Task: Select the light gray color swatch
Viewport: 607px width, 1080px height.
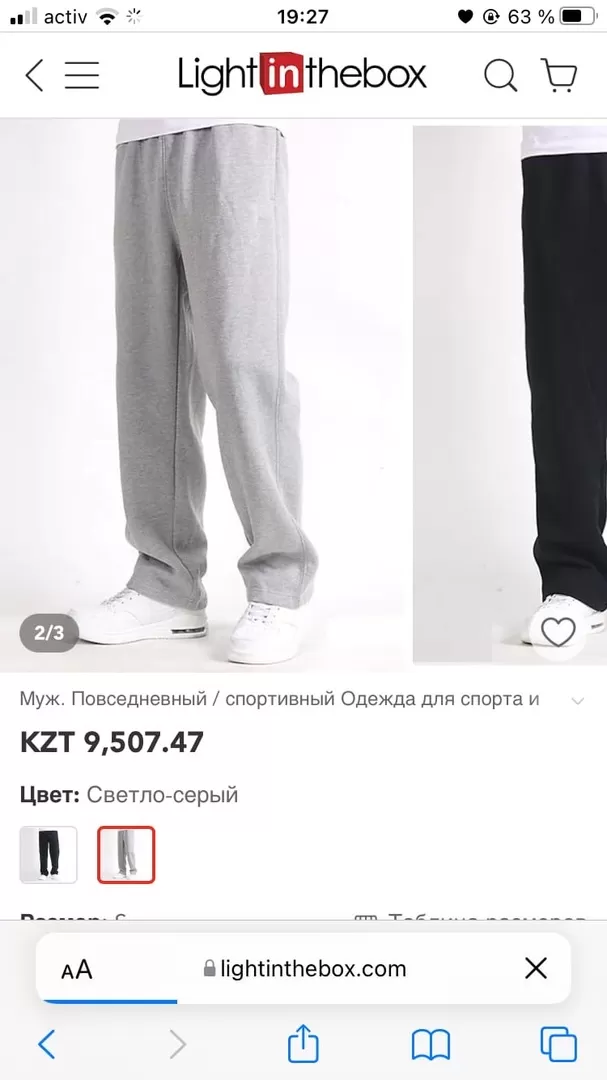Action: click(x=126, y=854)
